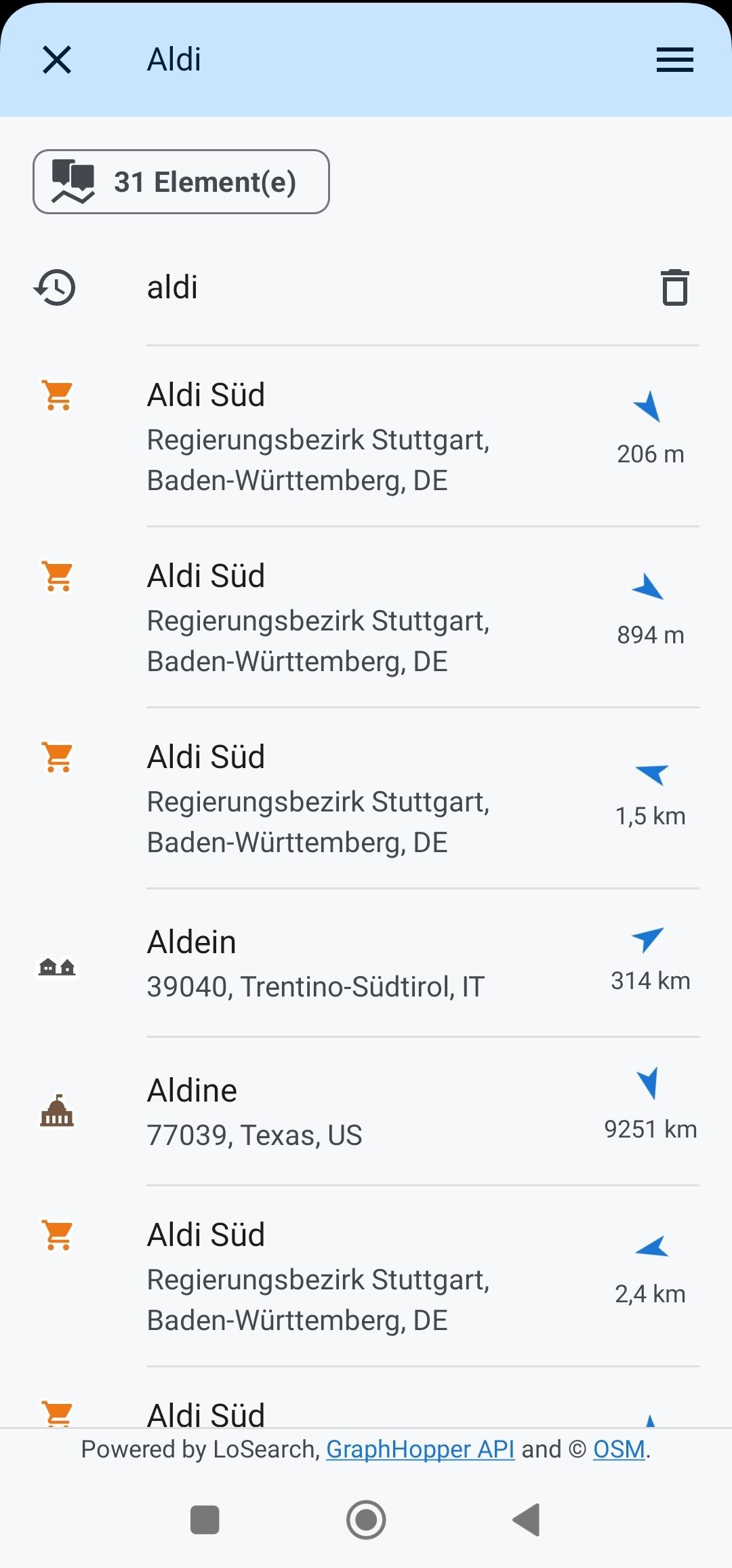Go to the home screen

pyautogui.click(x=366, y=1519)
